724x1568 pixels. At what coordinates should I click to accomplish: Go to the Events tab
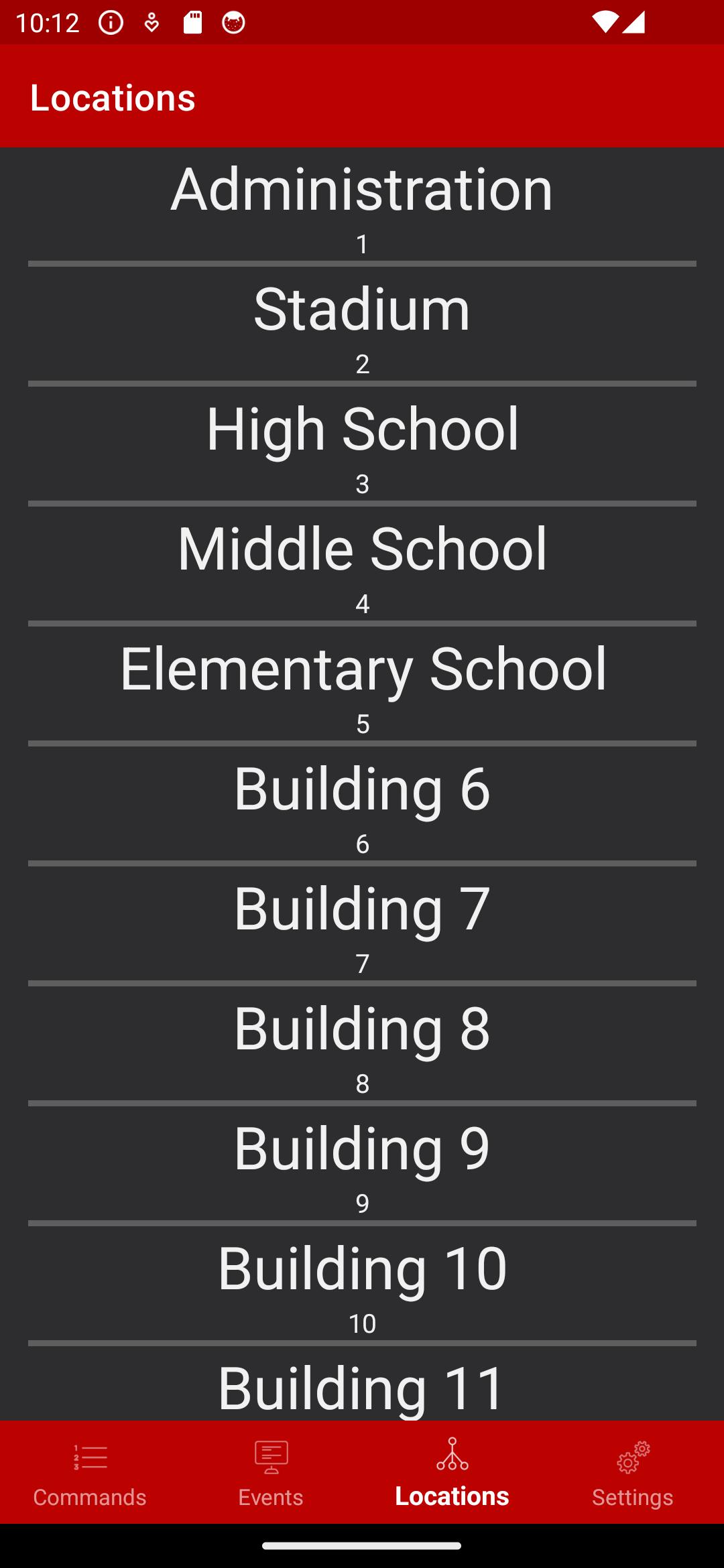(x=271, y=1472)
